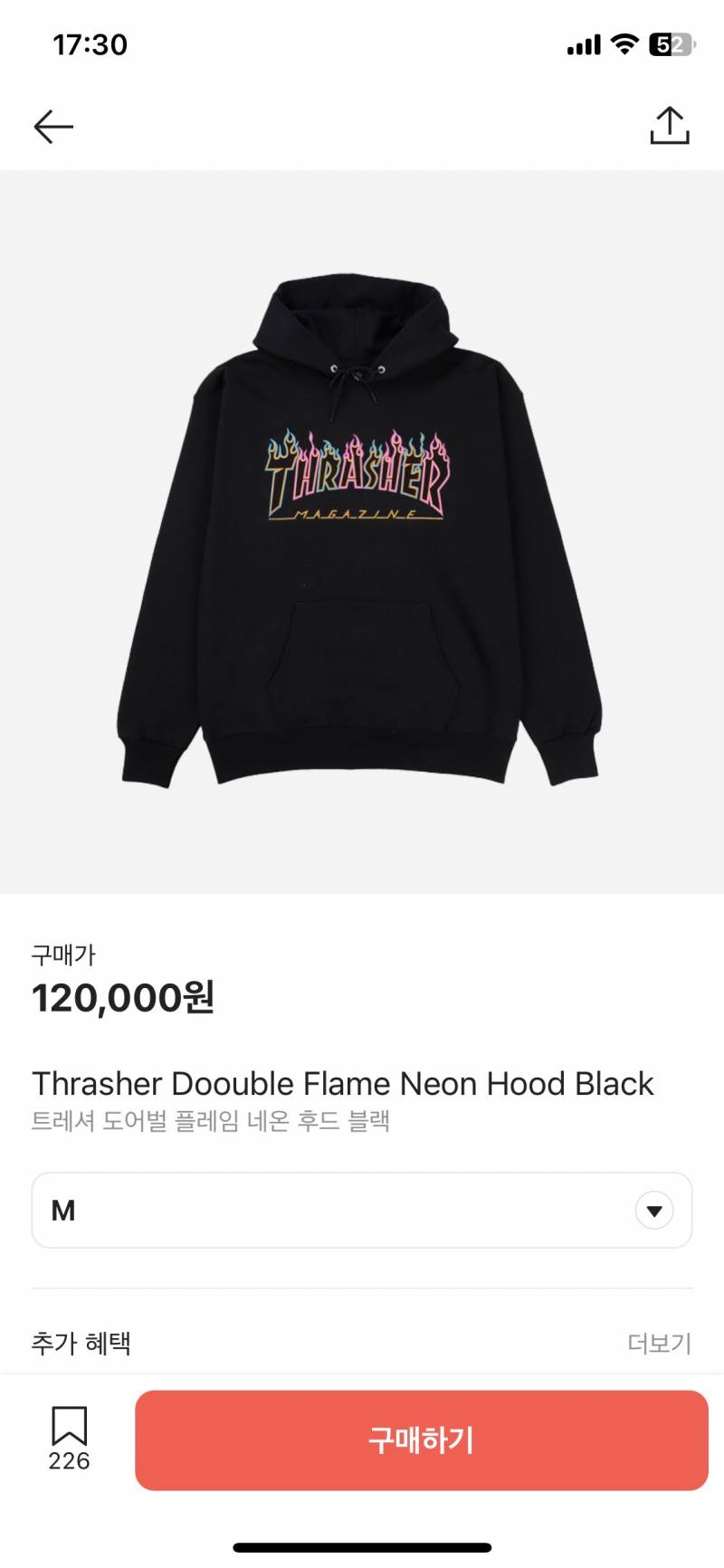This screenshot has height=1568, width=724.
Task: Open the hoodie product image
Action: coord(360,532)
